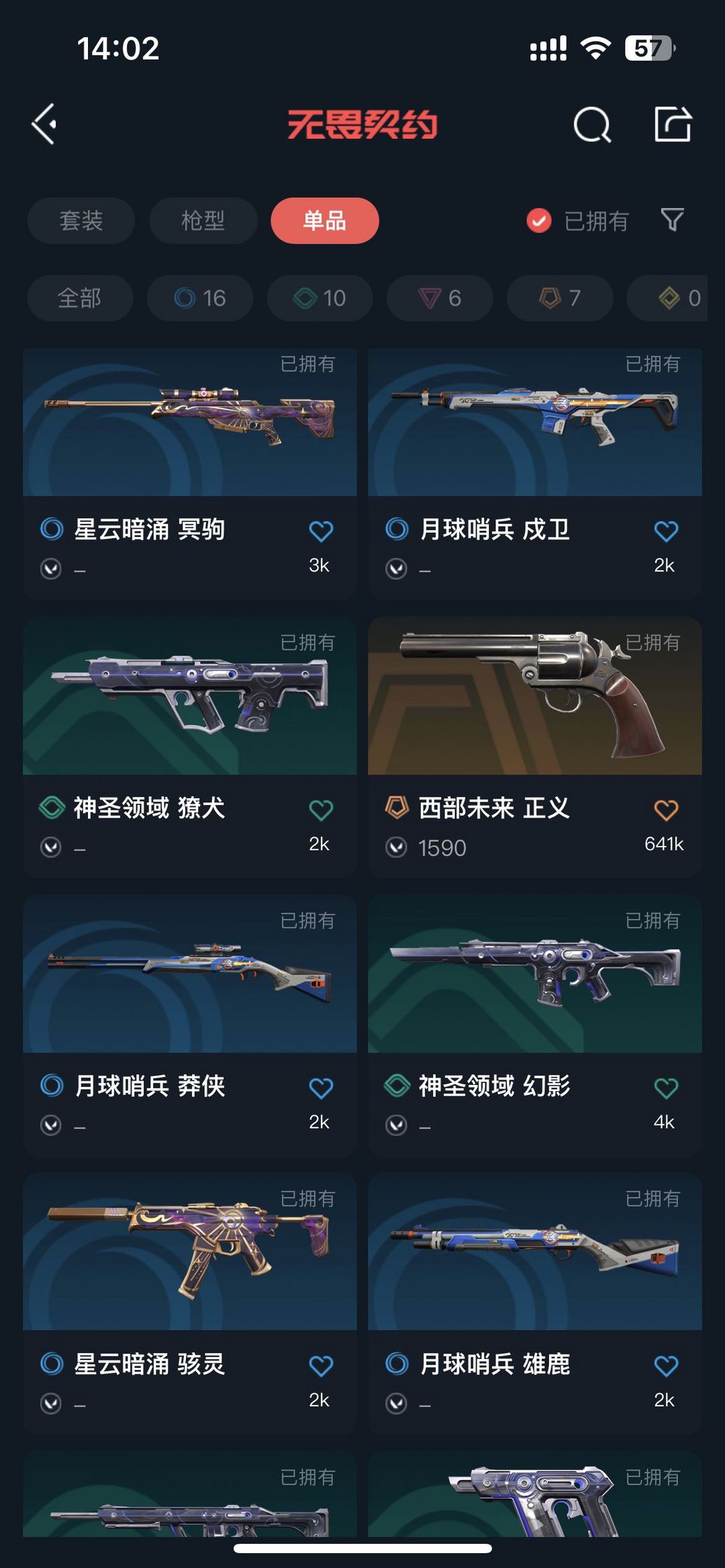Screen dimensions: 725x1568
Task: Select the 单品 tab
Action: click(x=325, y=221)
